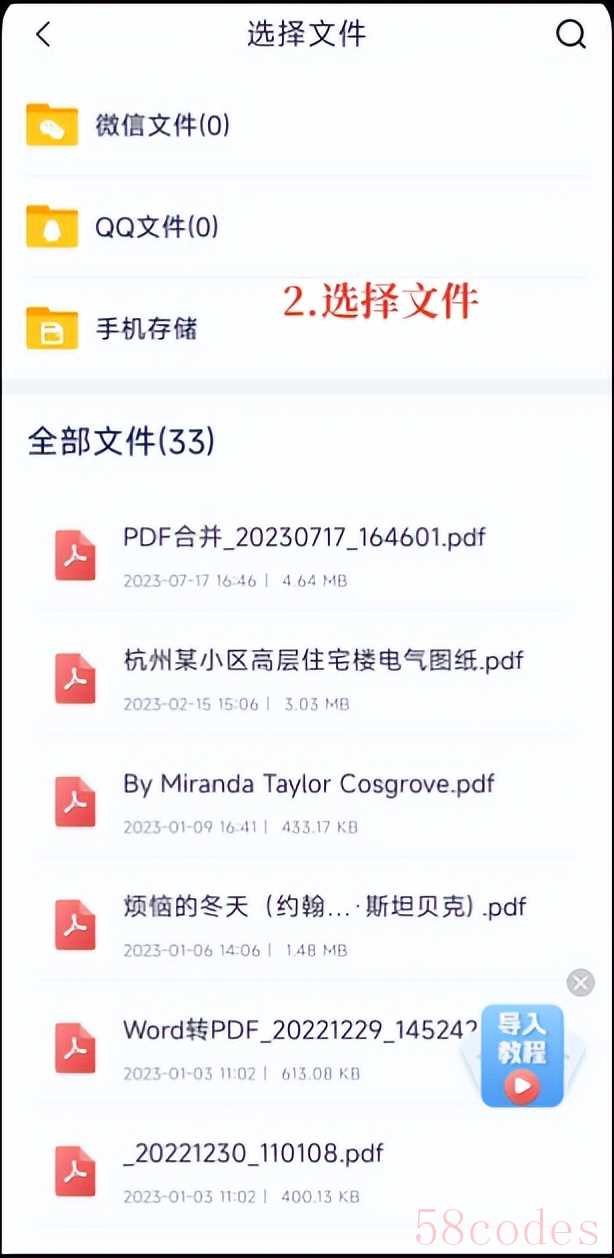Open the 微信文件 folder
Viewport: 614px width, 1258px height.
[x=162, y=126]
